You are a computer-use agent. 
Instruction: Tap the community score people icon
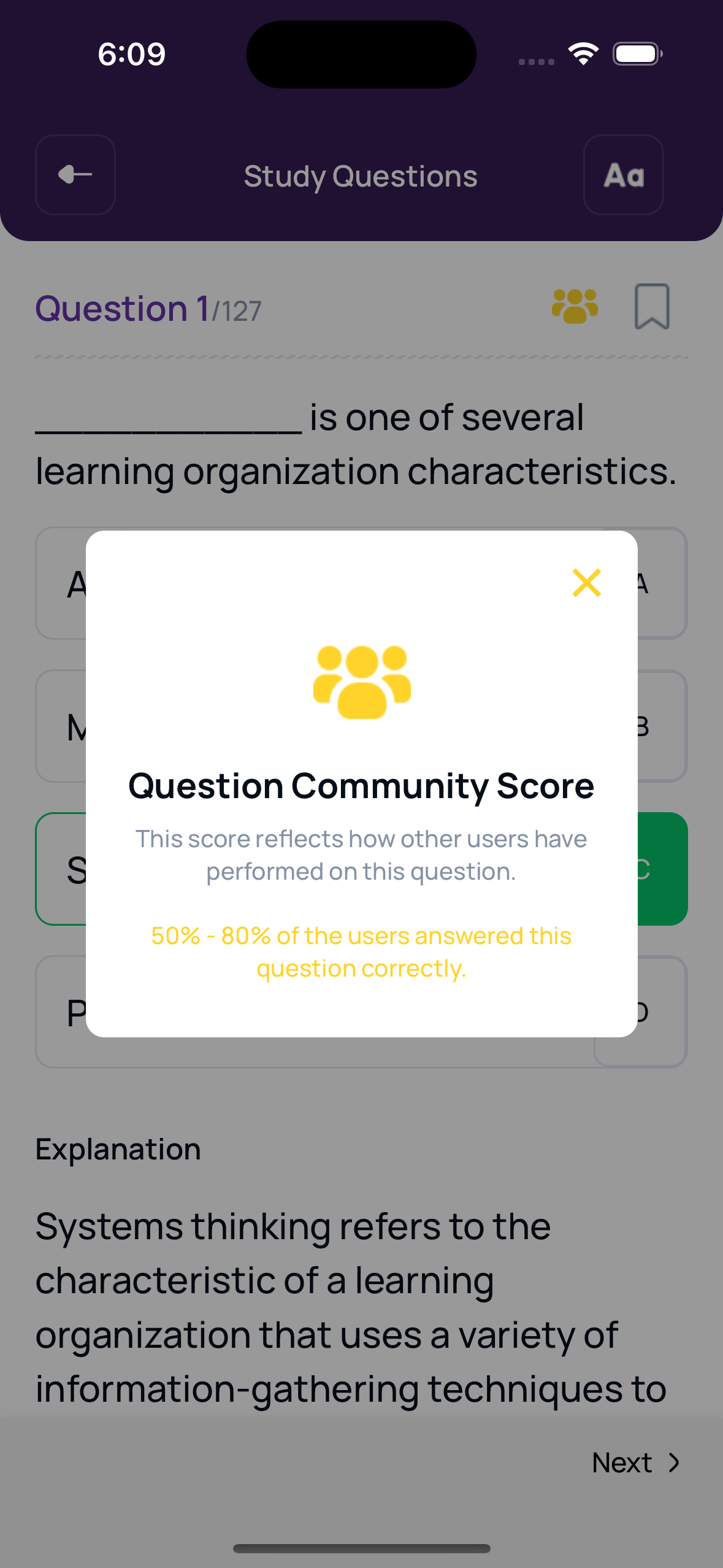[574, 307]
